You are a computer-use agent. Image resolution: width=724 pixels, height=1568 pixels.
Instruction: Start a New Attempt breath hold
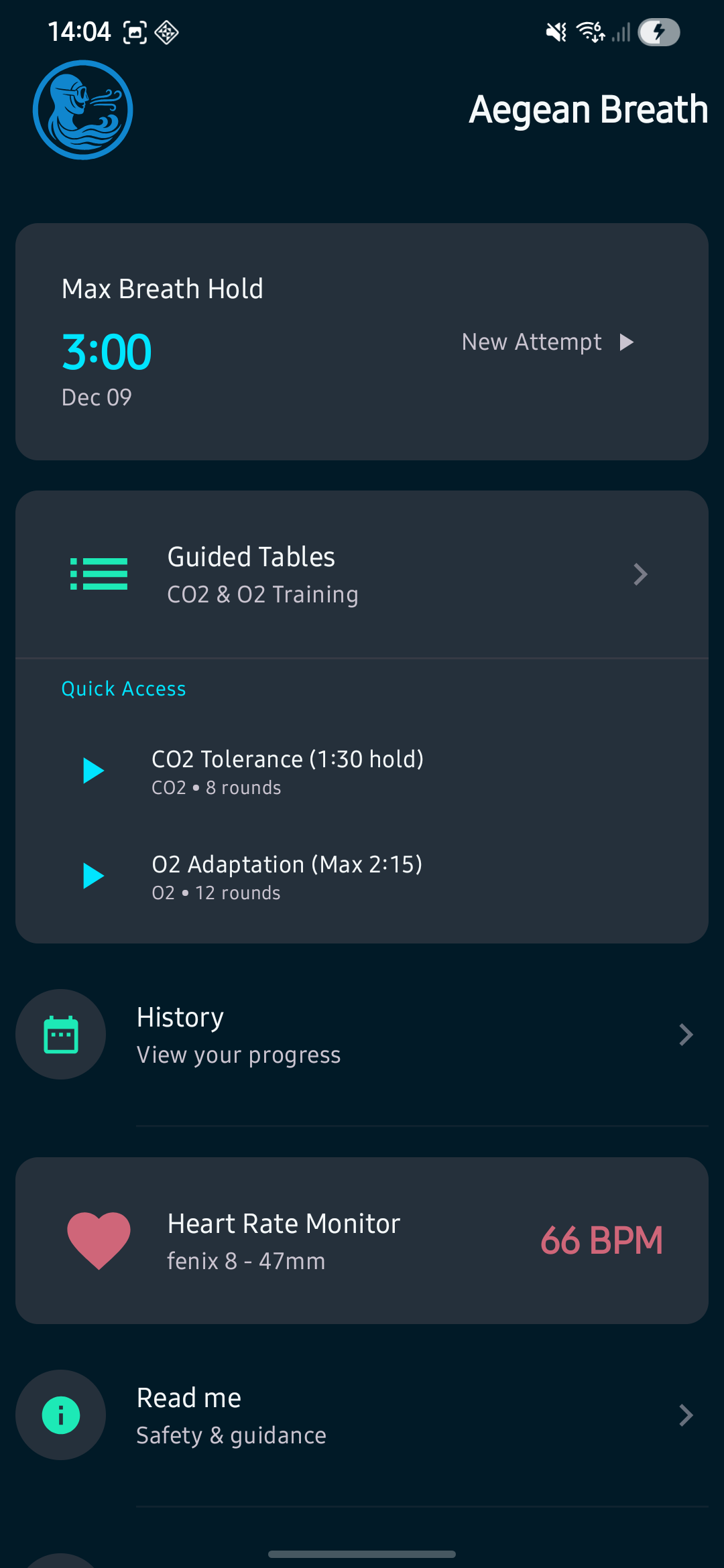pos(531,342)
